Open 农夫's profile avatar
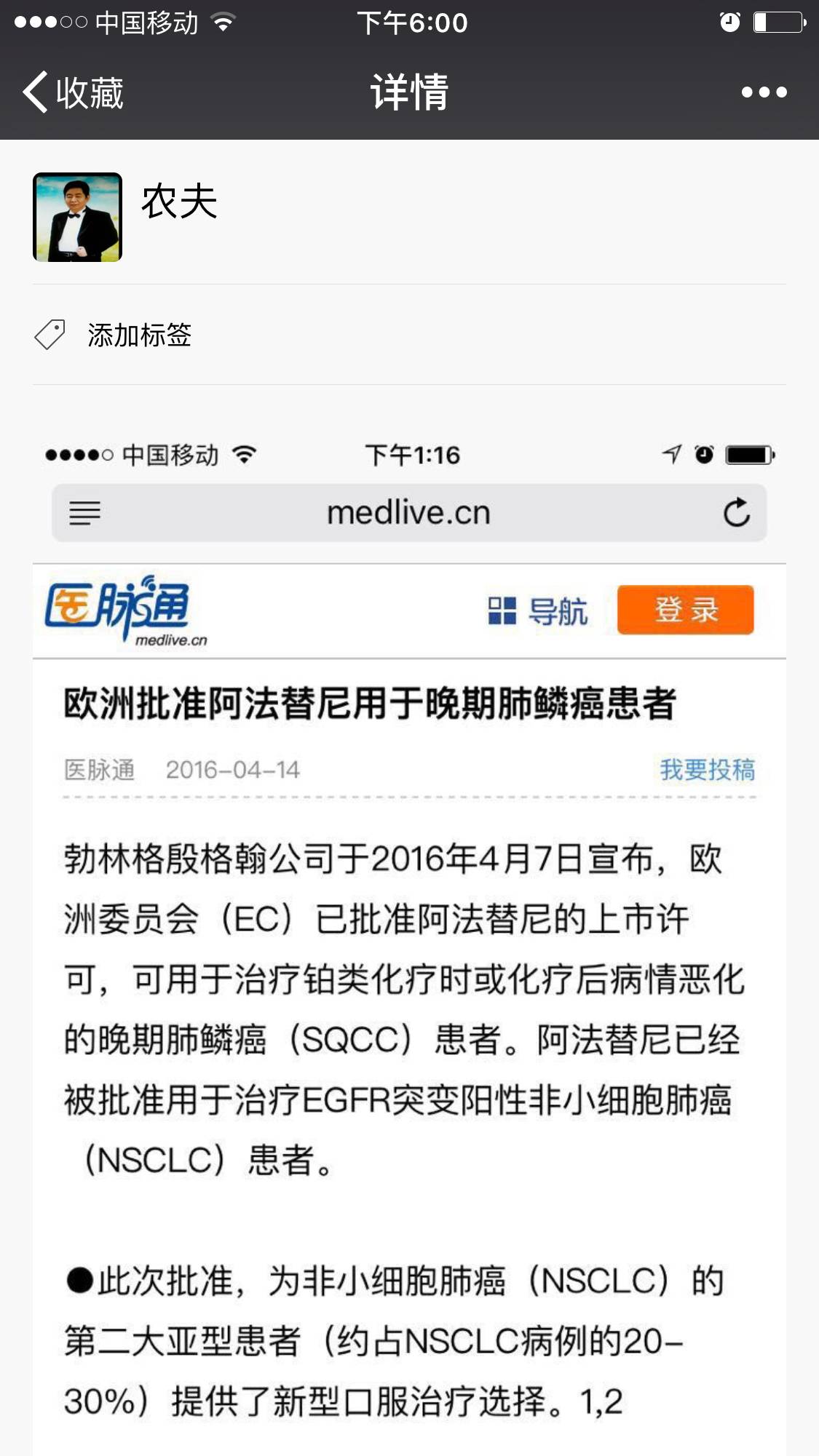Image resolution: width=819 pixels, height=1456 pixels. pos(77,217)
